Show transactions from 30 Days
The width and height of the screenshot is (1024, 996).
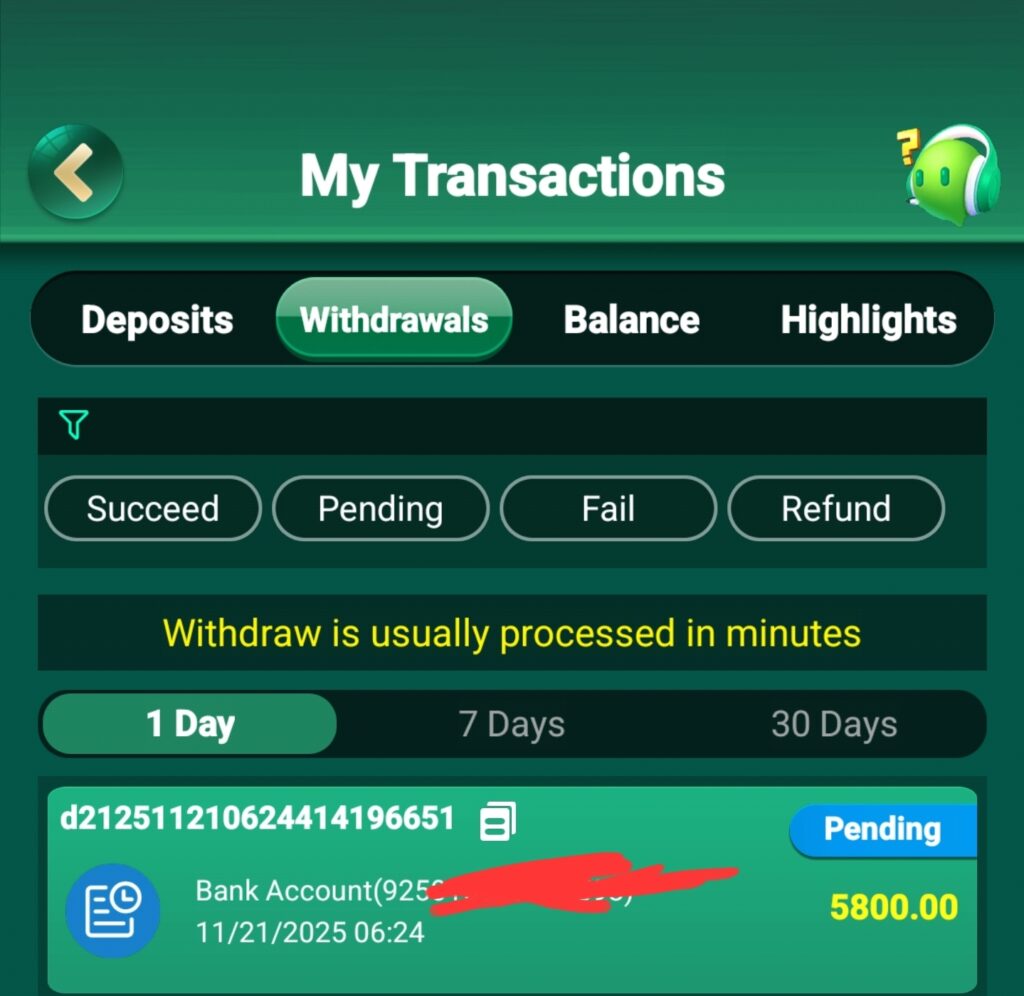(833, 724)
